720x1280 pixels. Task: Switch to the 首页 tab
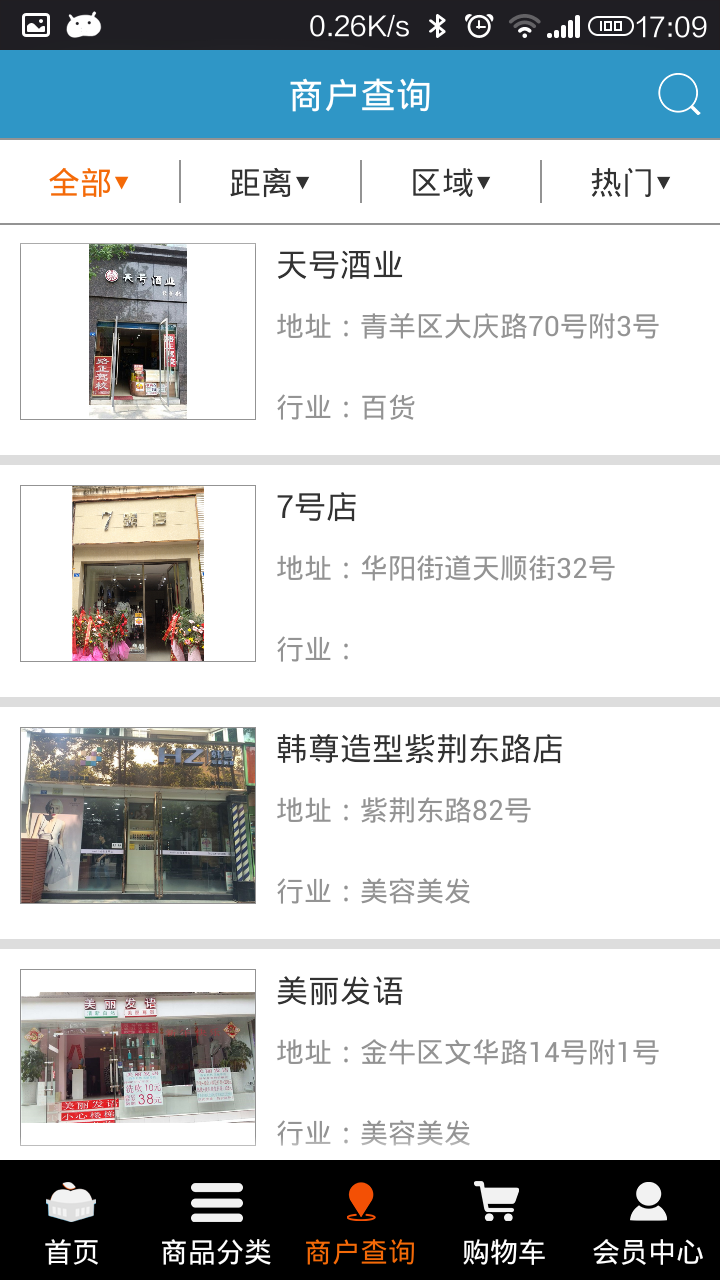point(72,1222)
